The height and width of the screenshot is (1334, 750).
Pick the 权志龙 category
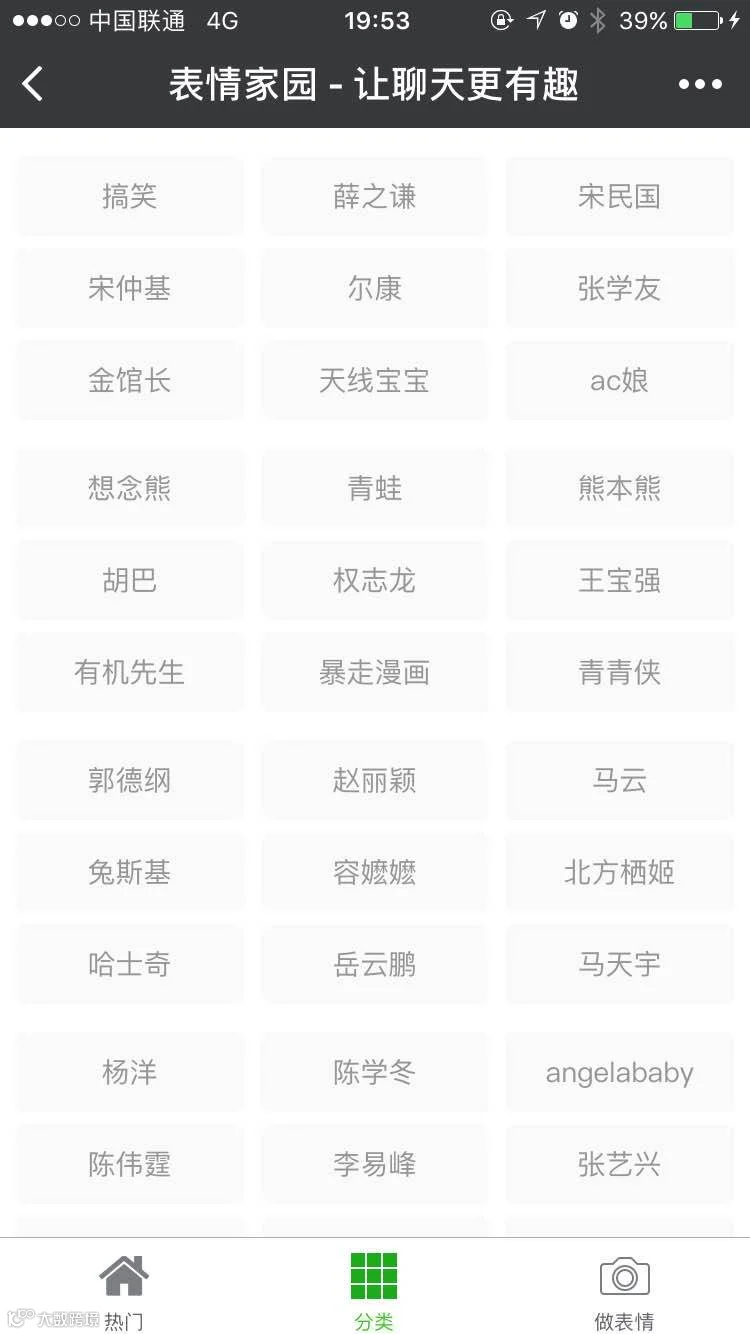click(374, 580)
